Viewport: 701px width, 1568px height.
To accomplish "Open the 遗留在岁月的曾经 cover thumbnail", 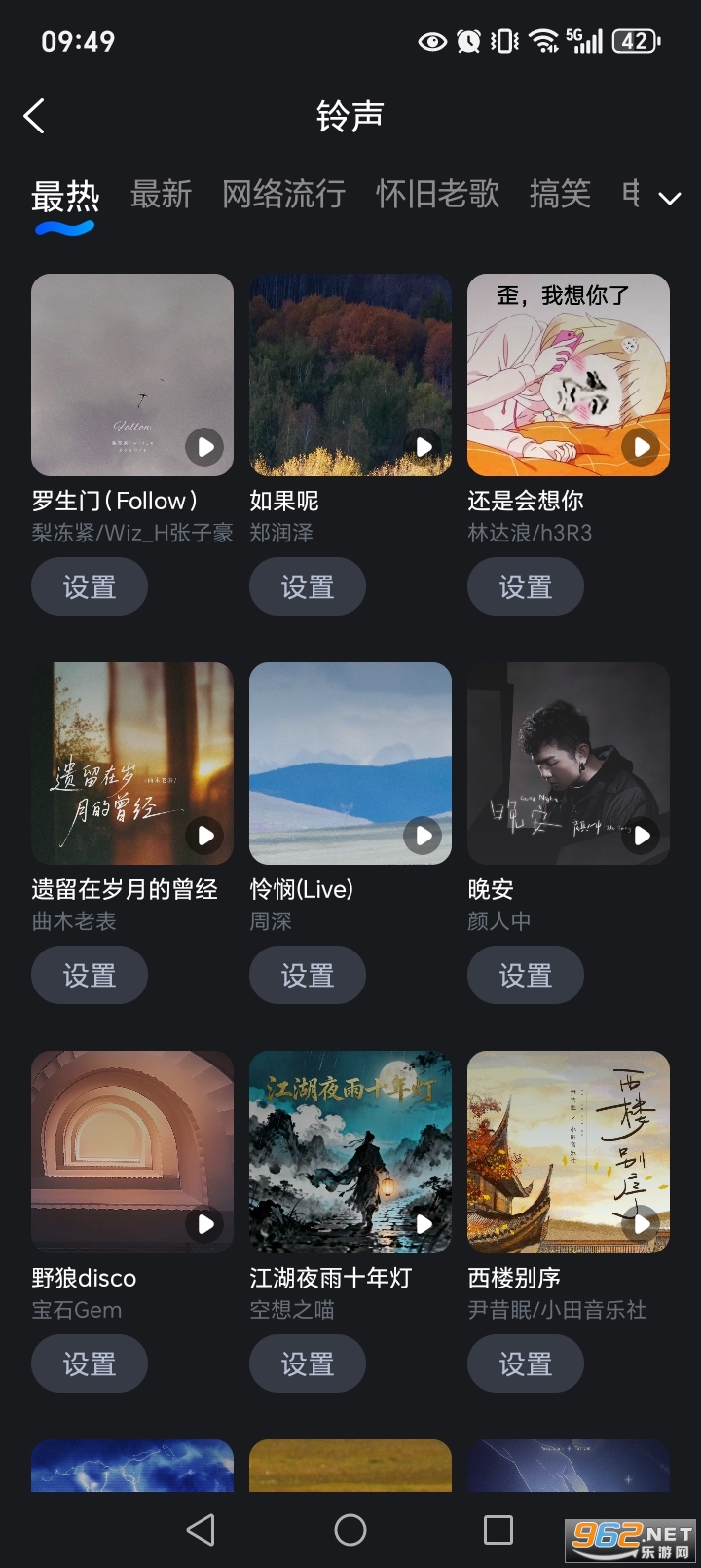I will tap(131, 764).
